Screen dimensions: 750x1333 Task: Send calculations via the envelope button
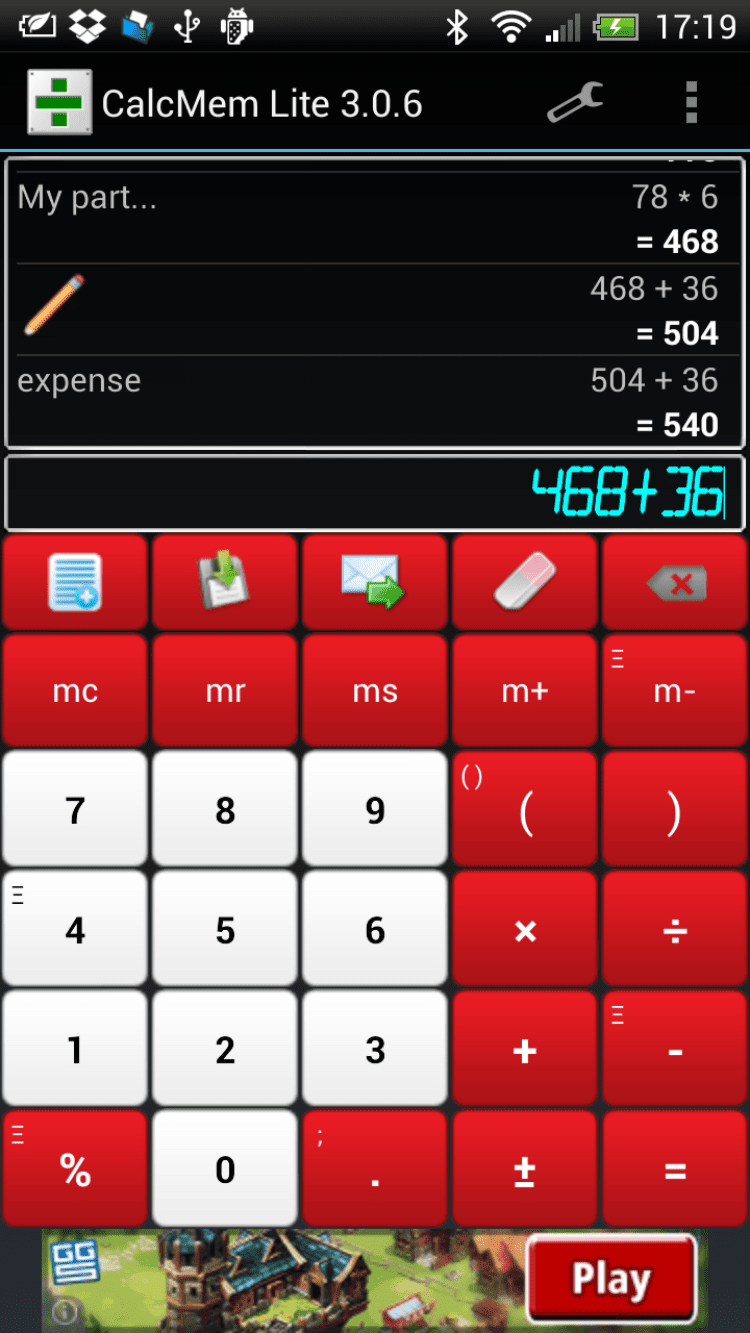pos(374,582)
